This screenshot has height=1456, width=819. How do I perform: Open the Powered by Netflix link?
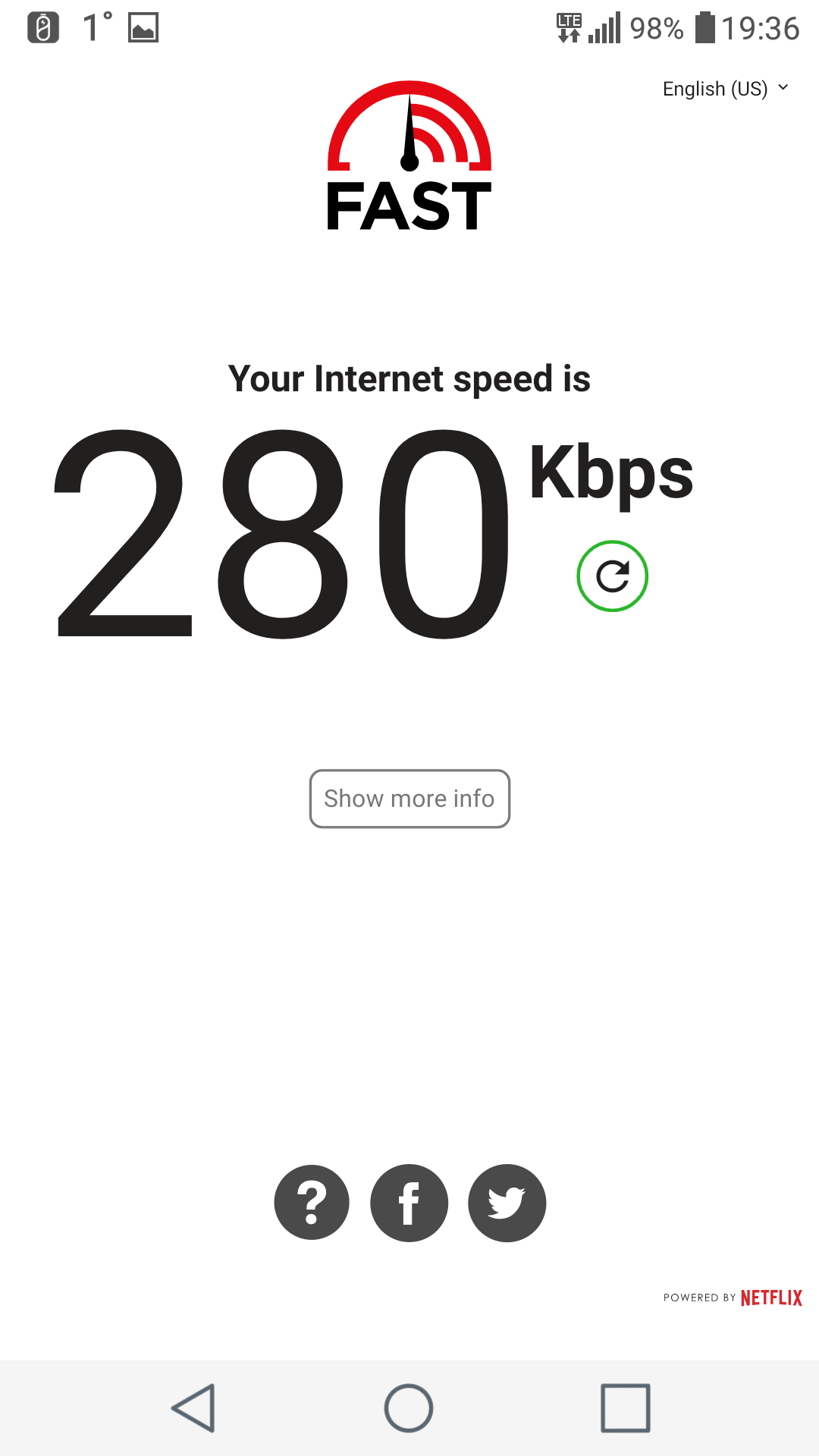(x=733, y=1298)
